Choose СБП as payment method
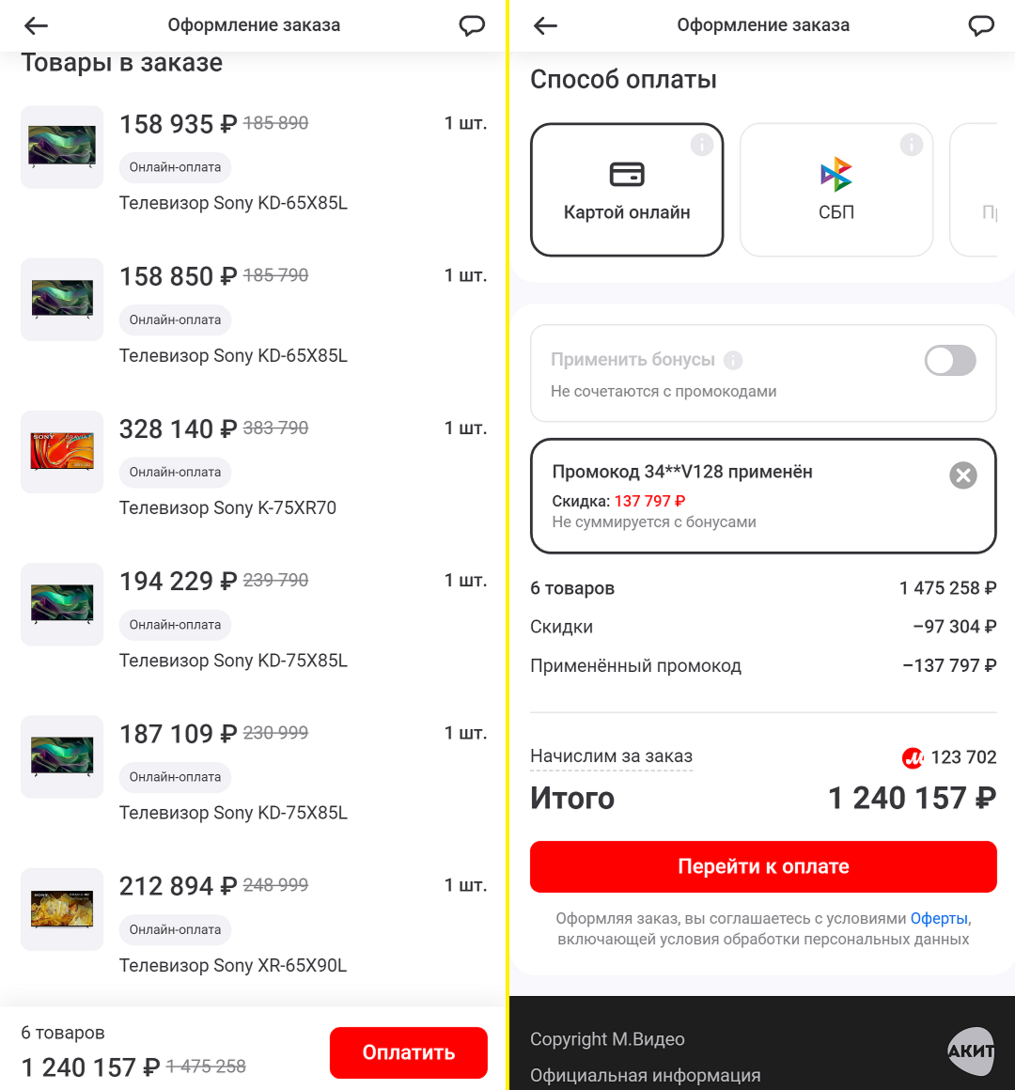The width and height of the screenshot is (1015, 1090). [x=836, y=190]
